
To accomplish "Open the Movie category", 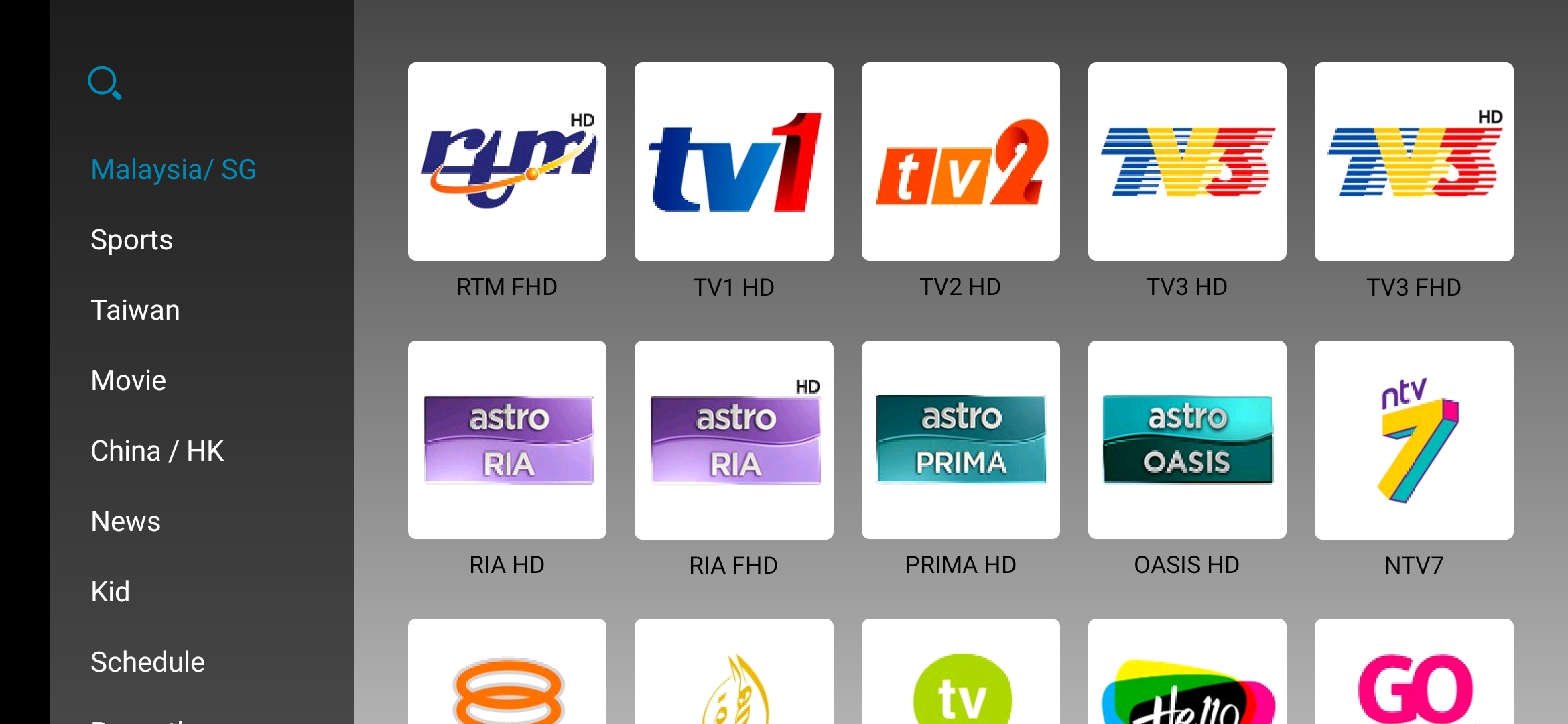I will pyautogui.click(x=128, y=381).
